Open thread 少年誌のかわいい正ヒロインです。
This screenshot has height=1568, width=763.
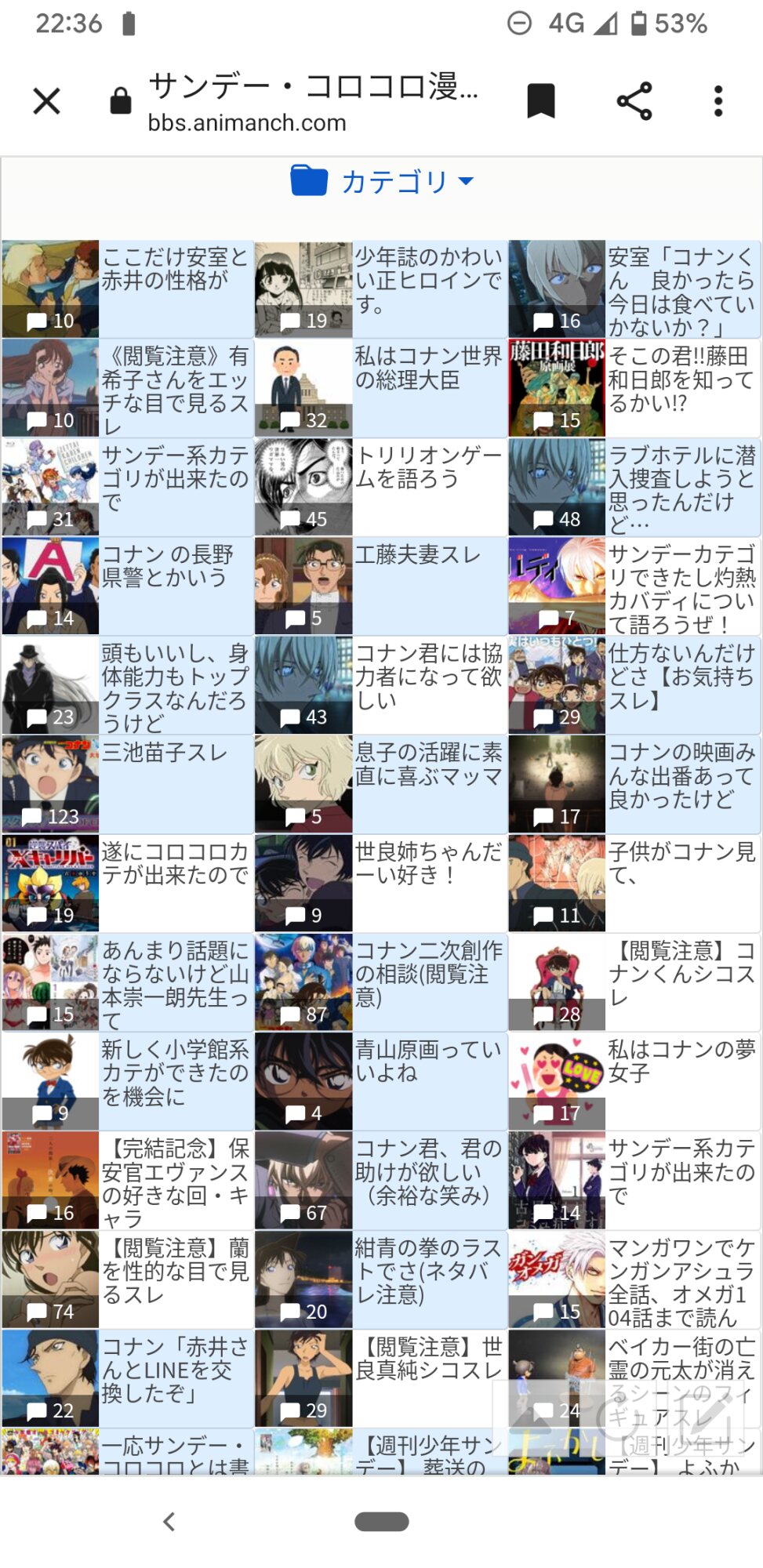[381, 289]
